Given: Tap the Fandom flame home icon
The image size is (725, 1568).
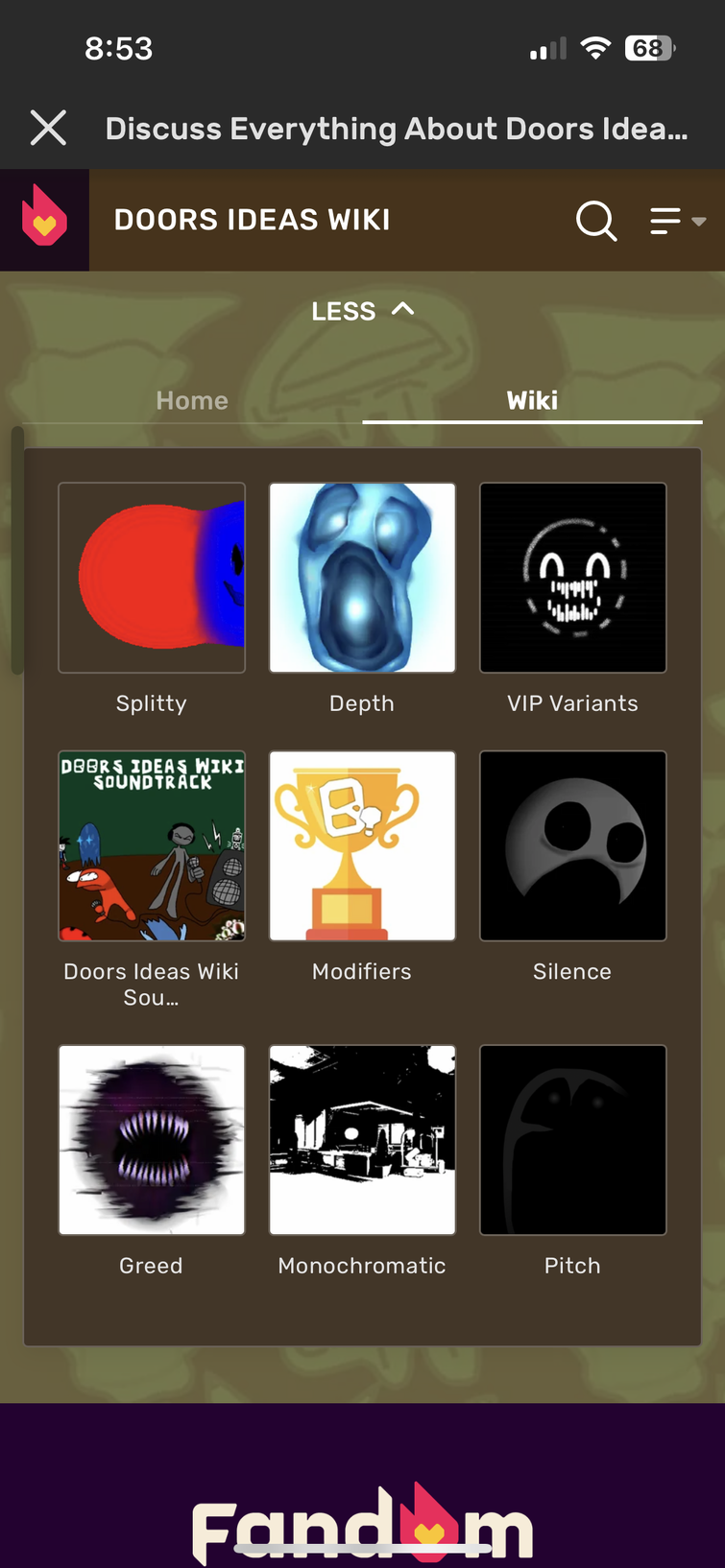Looking at the screenshot, I should click(x=44, y=220).
